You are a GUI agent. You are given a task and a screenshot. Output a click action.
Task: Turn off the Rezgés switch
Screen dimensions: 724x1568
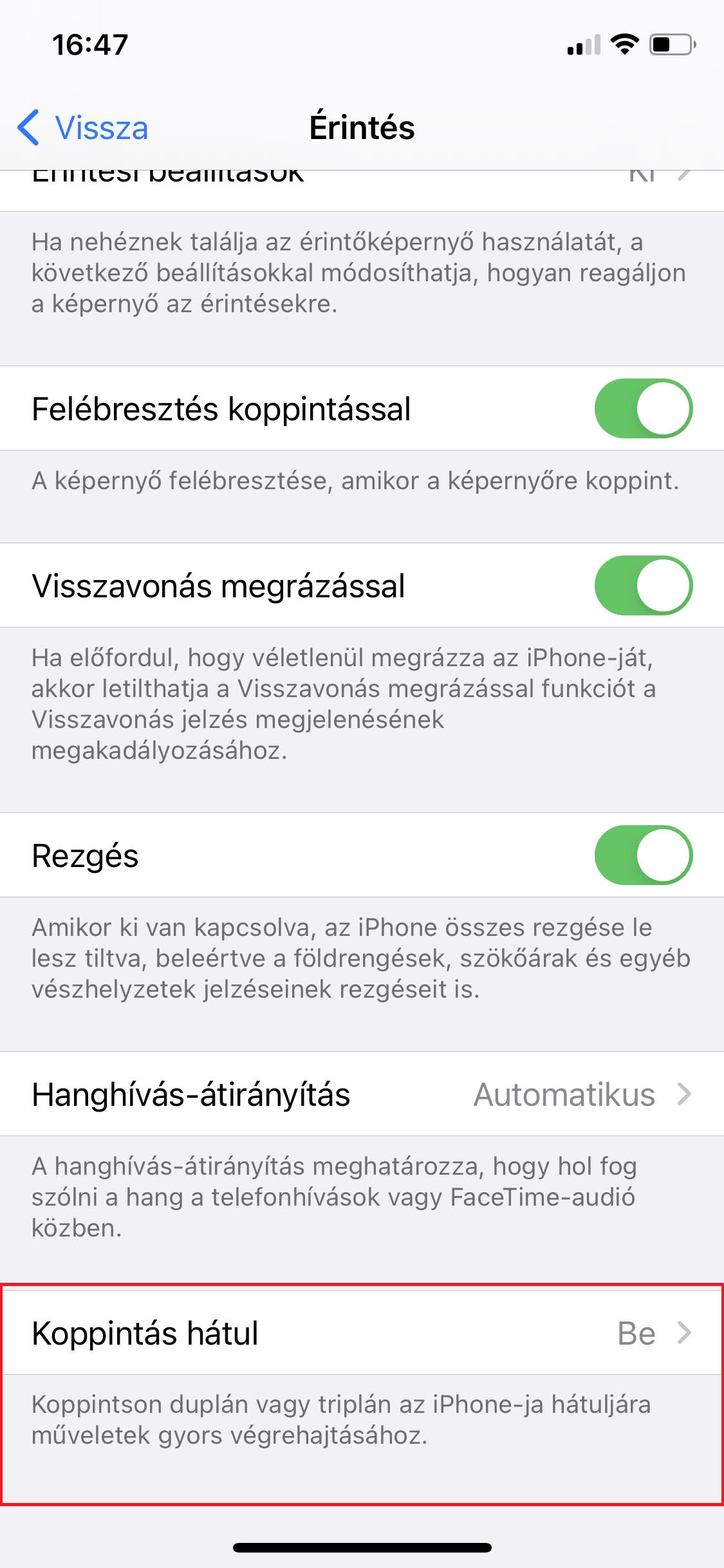(642, 855)
